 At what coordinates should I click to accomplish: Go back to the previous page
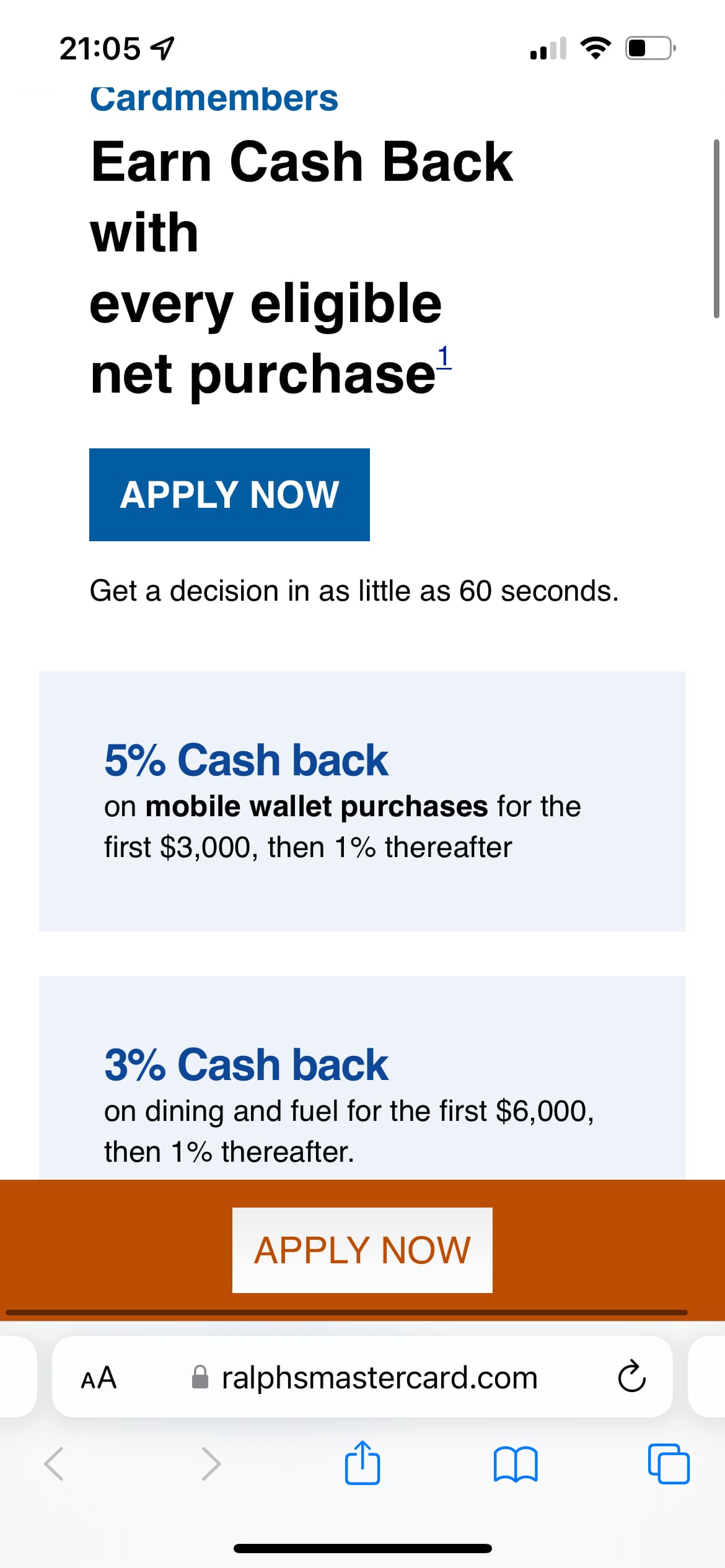(x=55, y=1464)
